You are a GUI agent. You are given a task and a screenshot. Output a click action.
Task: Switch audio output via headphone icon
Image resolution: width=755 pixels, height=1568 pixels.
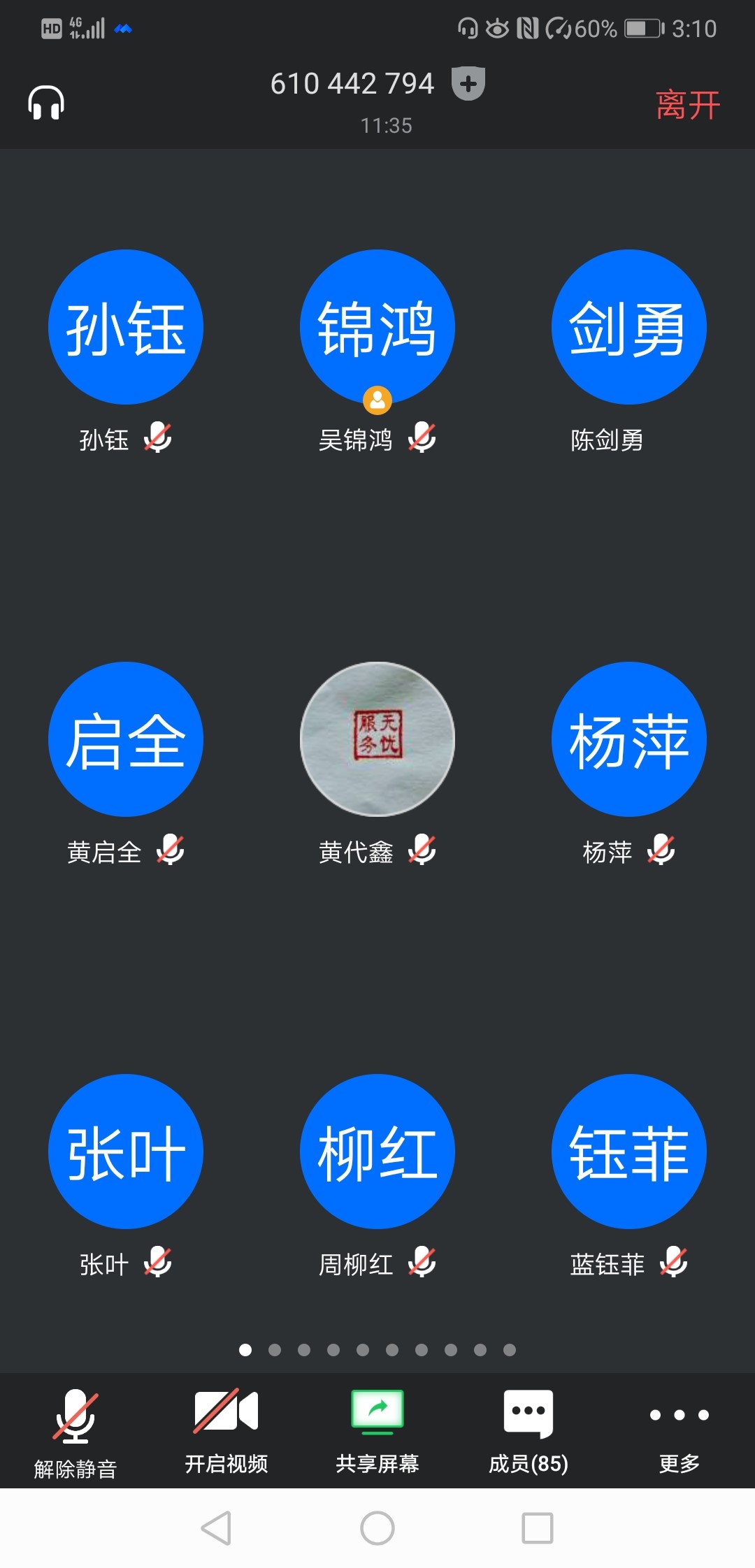46,103
